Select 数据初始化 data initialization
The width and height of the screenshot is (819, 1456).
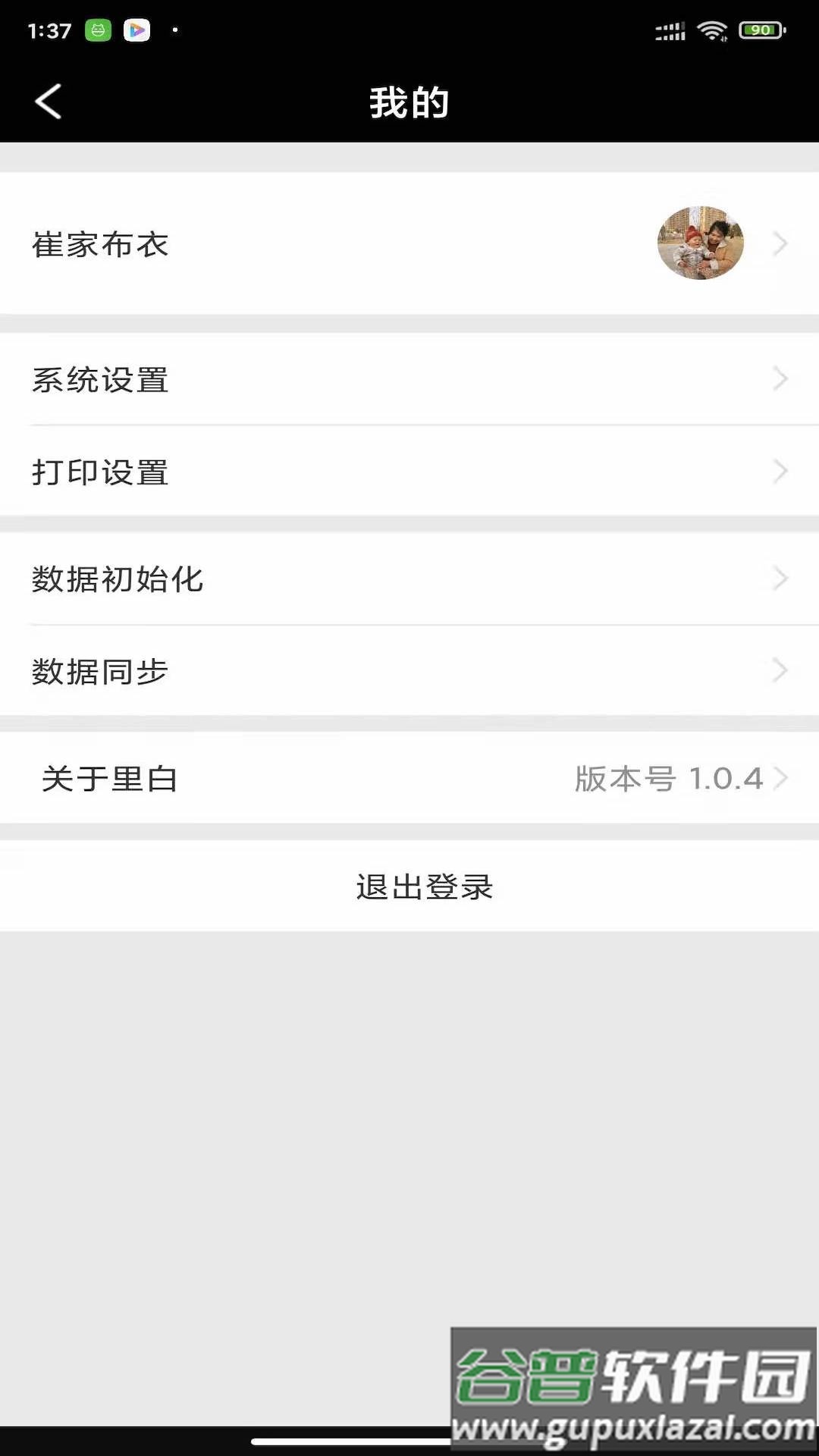tap(409, 579)
